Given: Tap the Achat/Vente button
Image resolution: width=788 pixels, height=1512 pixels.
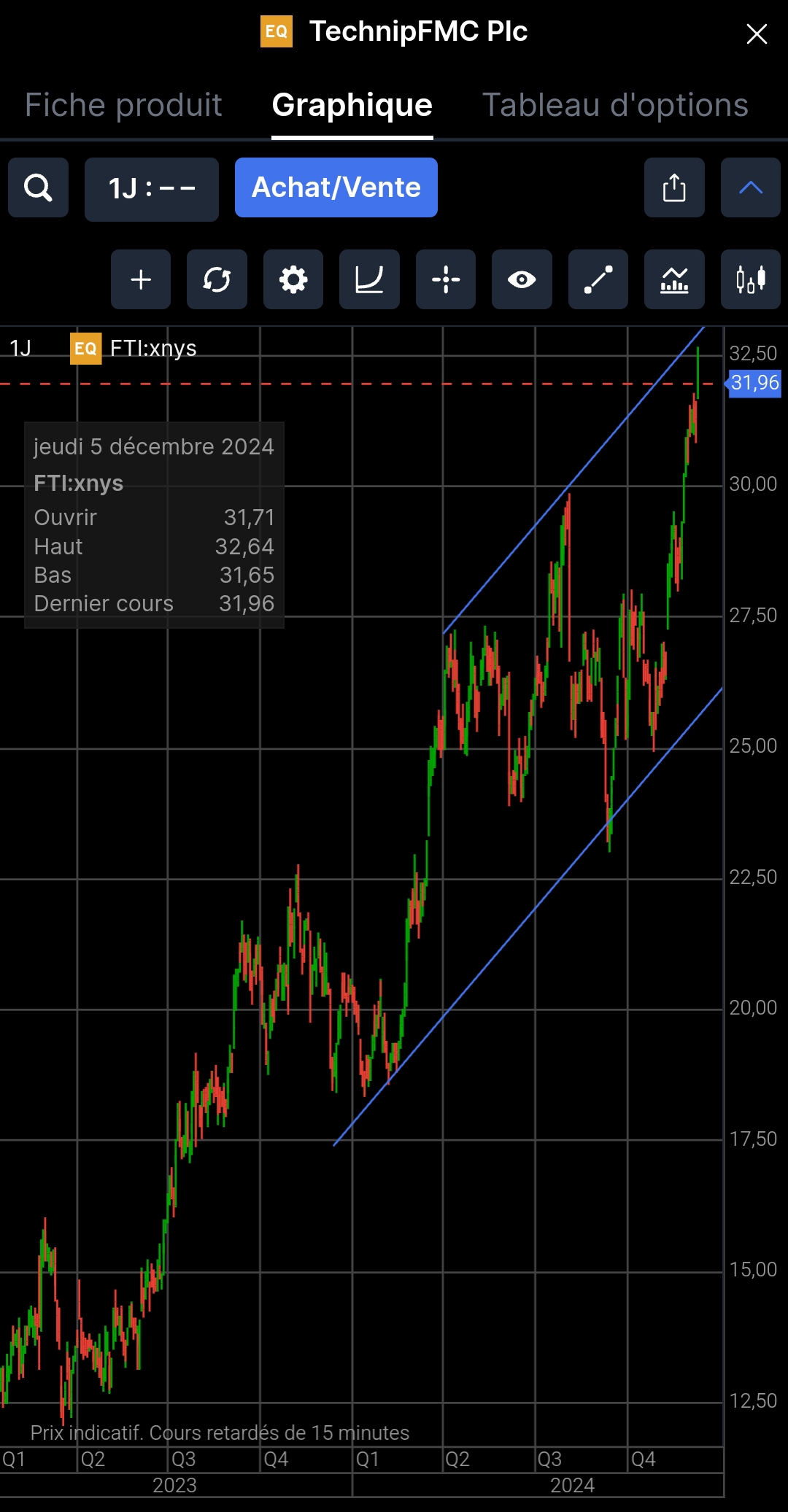Looking at the screenshot, I should pos(336,187).
